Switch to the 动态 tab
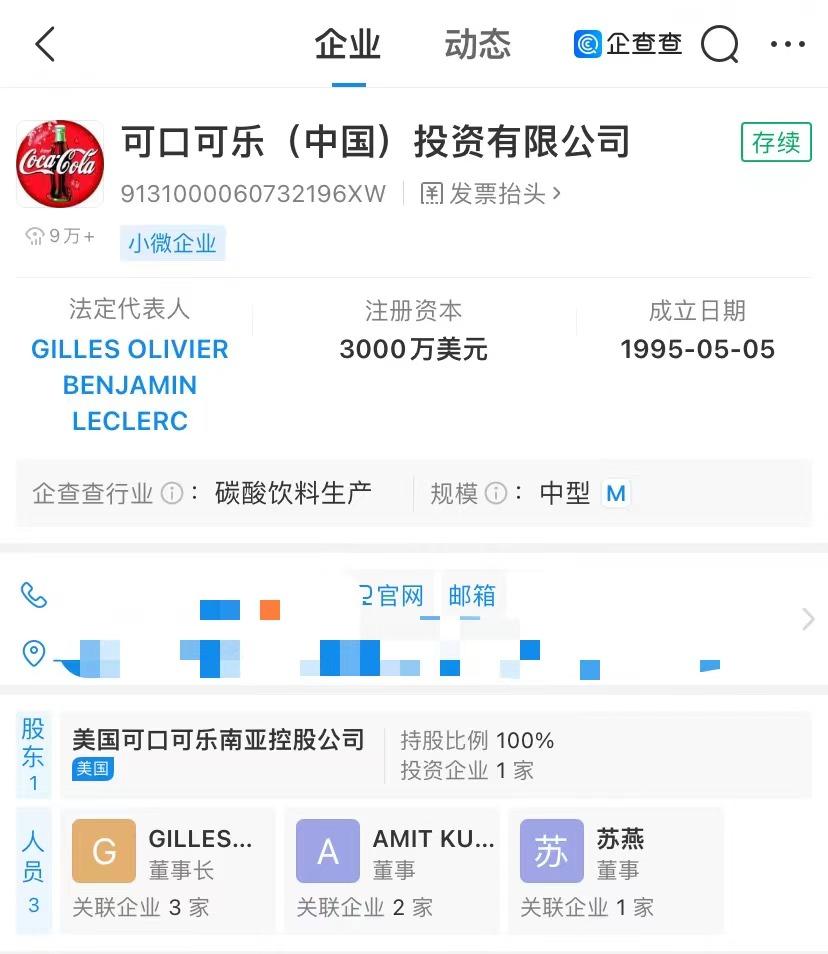 point(477,45)
